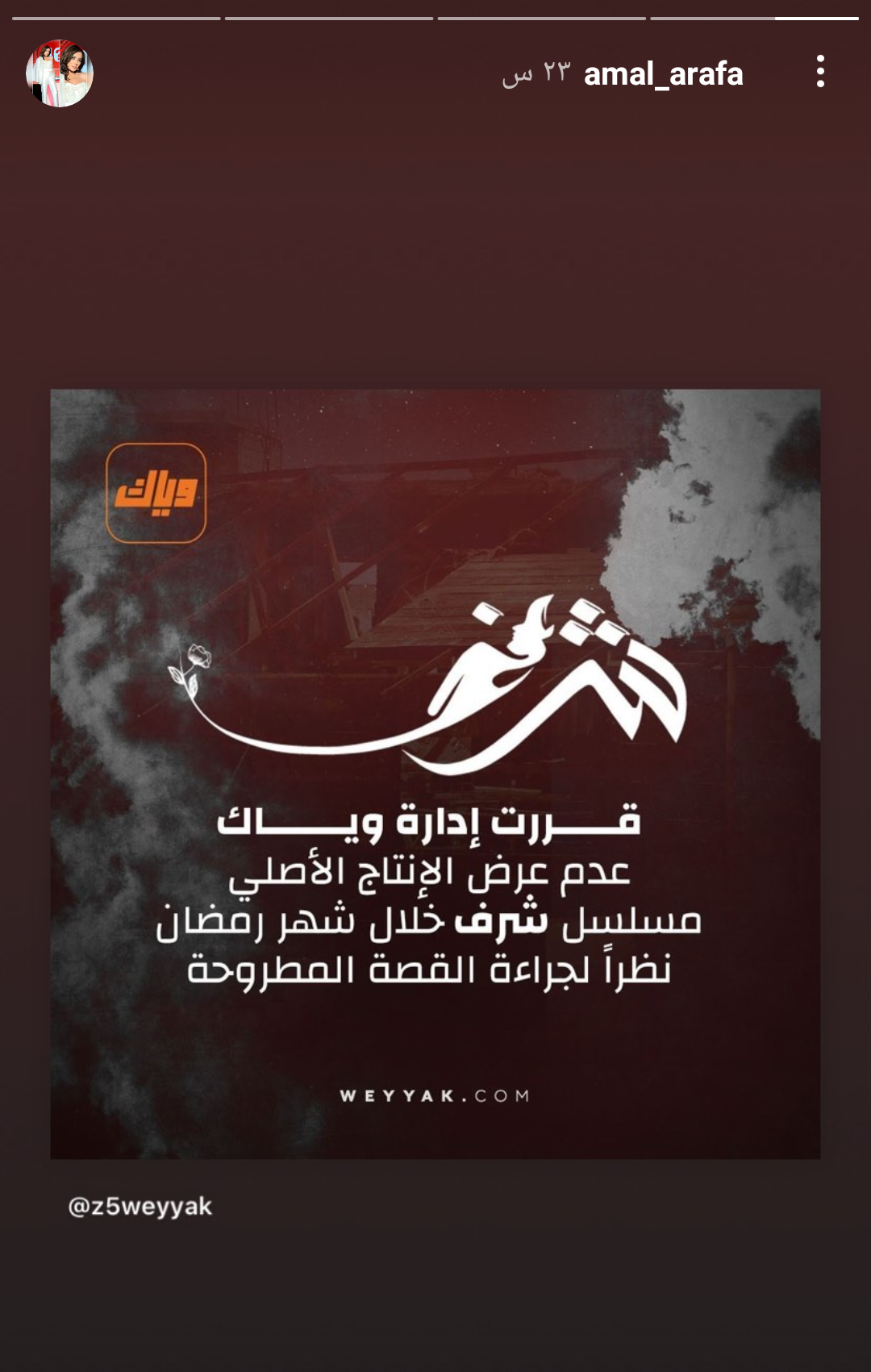Open the @z5weyyak mention
Screen dimensions: 871x1372
point(140,1207)
